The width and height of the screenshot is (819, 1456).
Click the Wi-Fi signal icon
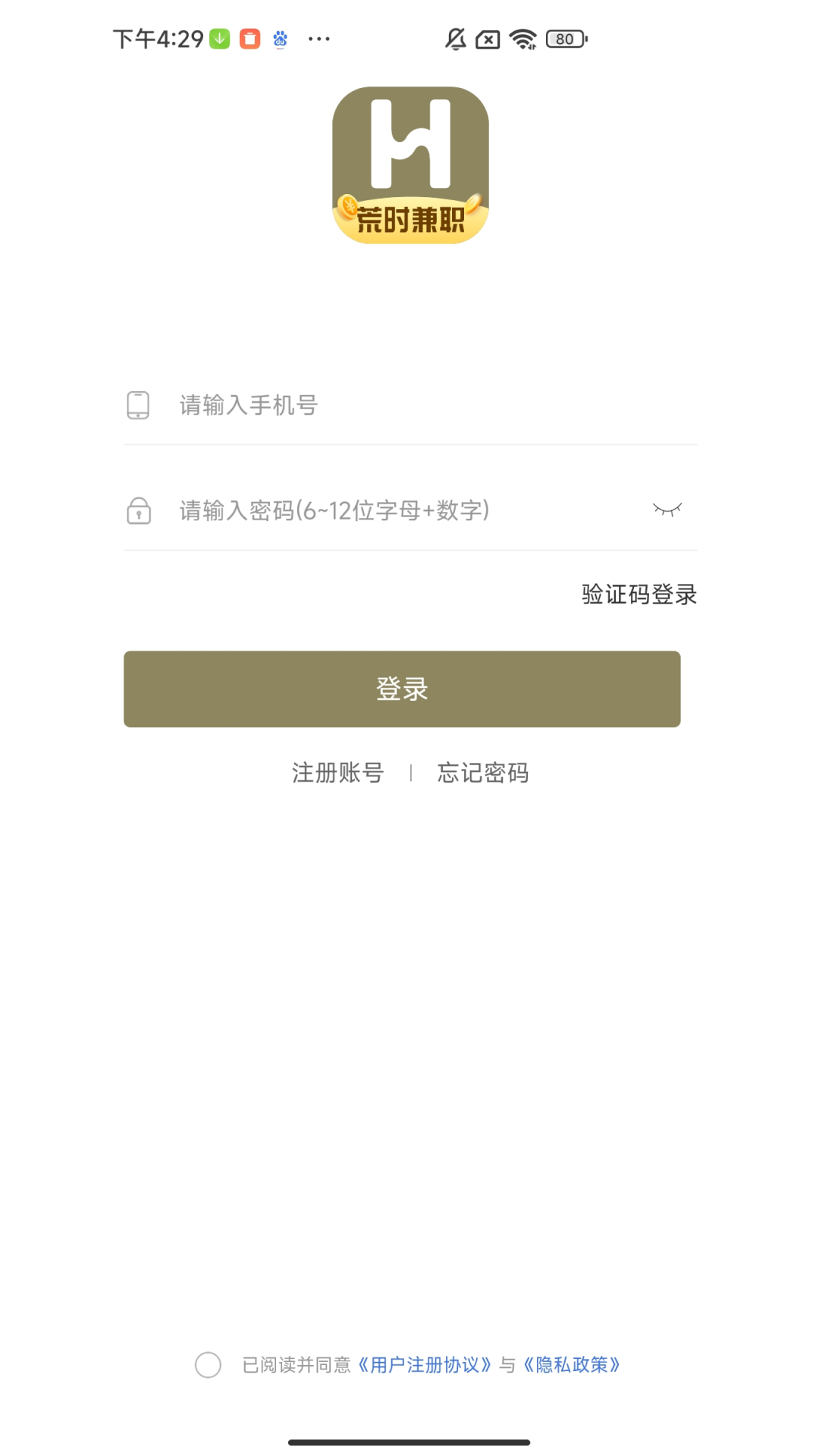click(522, 38)
